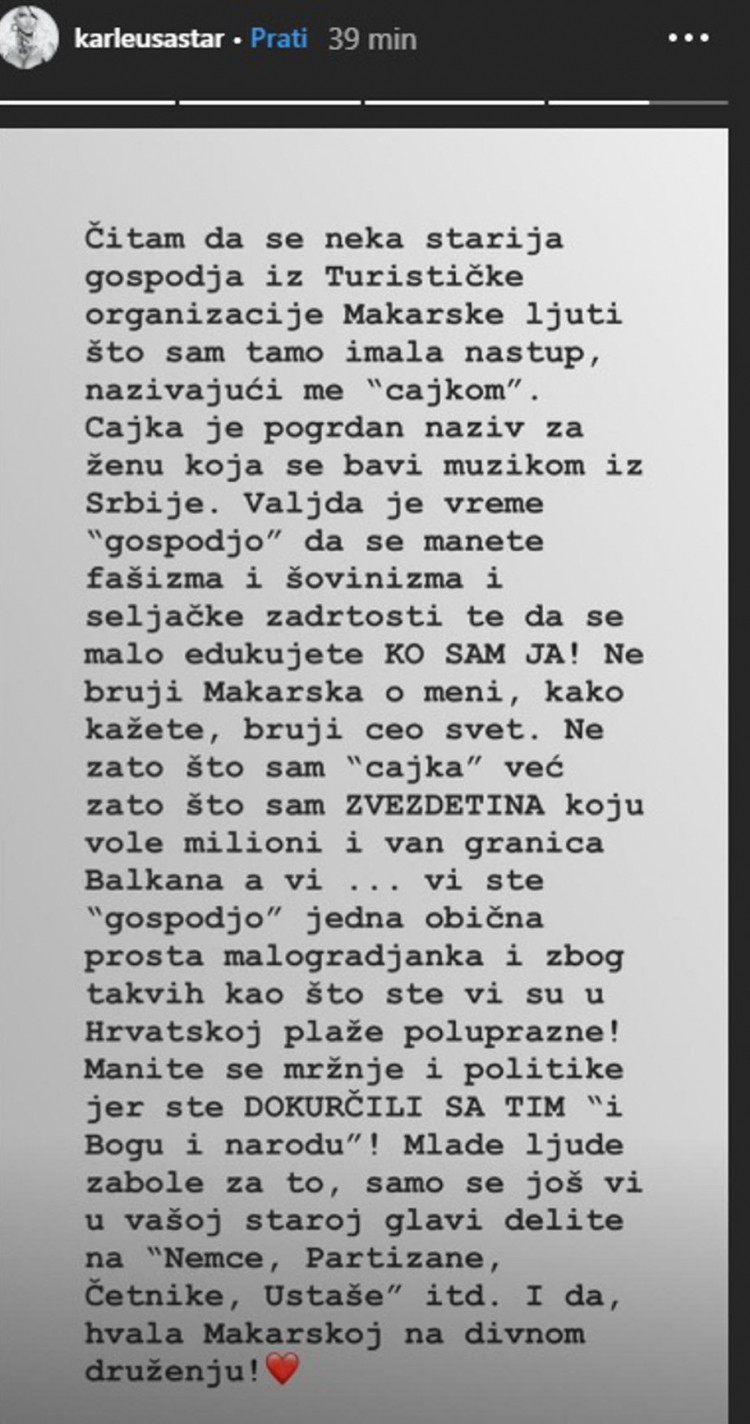Tap the karleusastar username
The width and height of the screenshot is (750, 1424).
click(x=148, y=40)
